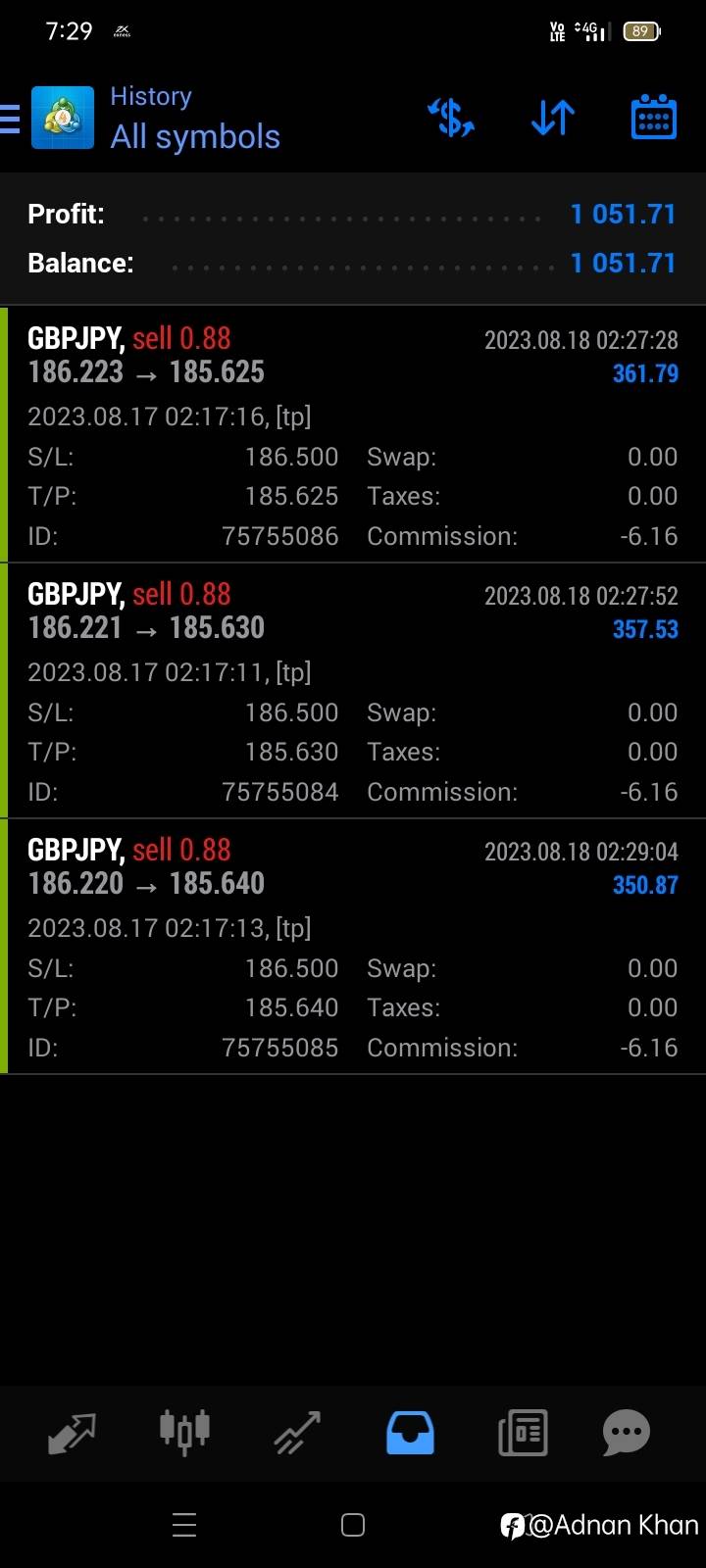Open the currency filter dollar icon
706x1568 pixels.
(x=451, y=119)
